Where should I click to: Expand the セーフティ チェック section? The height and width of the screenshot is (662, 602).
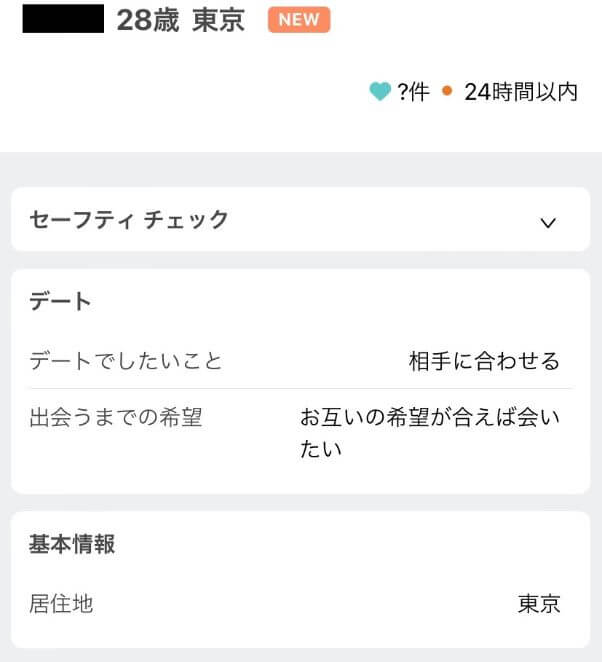(547, 222)
